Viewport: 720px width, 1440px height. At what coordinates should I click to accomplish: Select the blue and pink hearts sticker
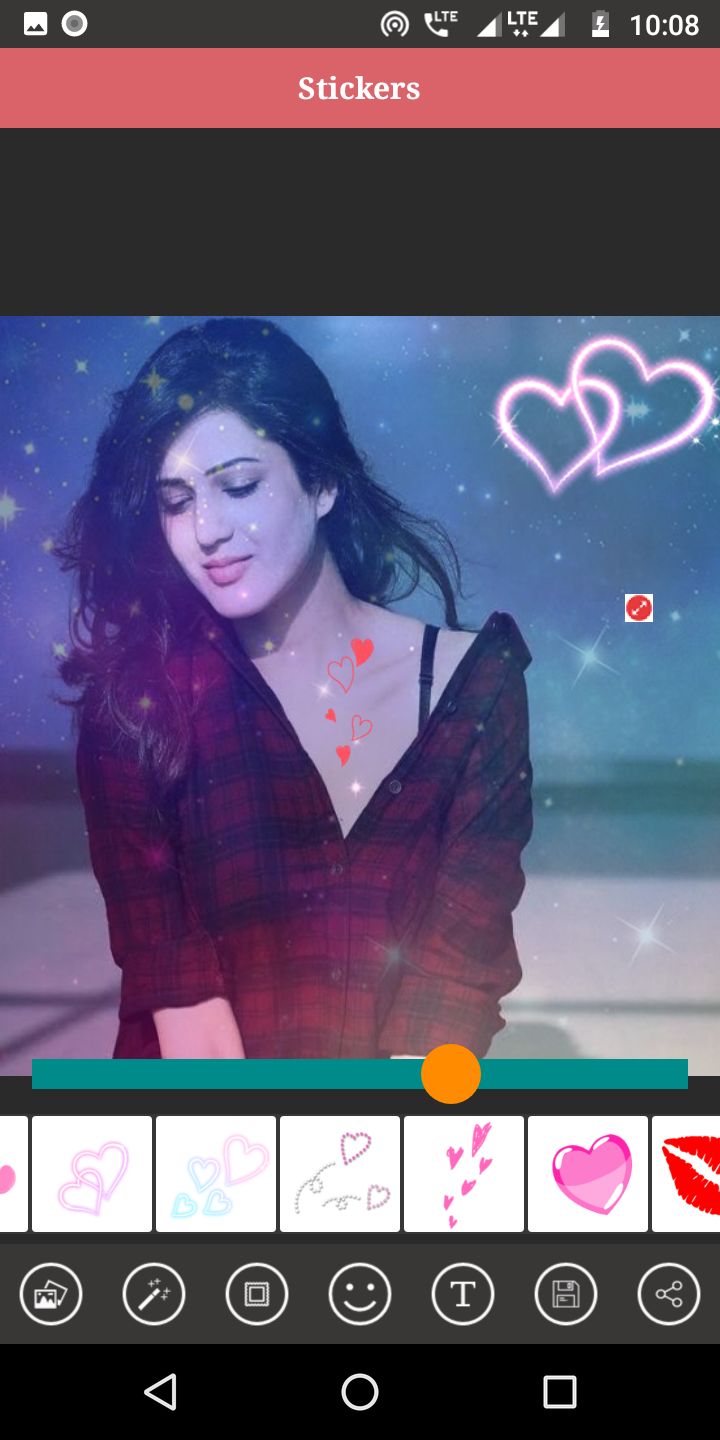click(x=216, y=1174)
